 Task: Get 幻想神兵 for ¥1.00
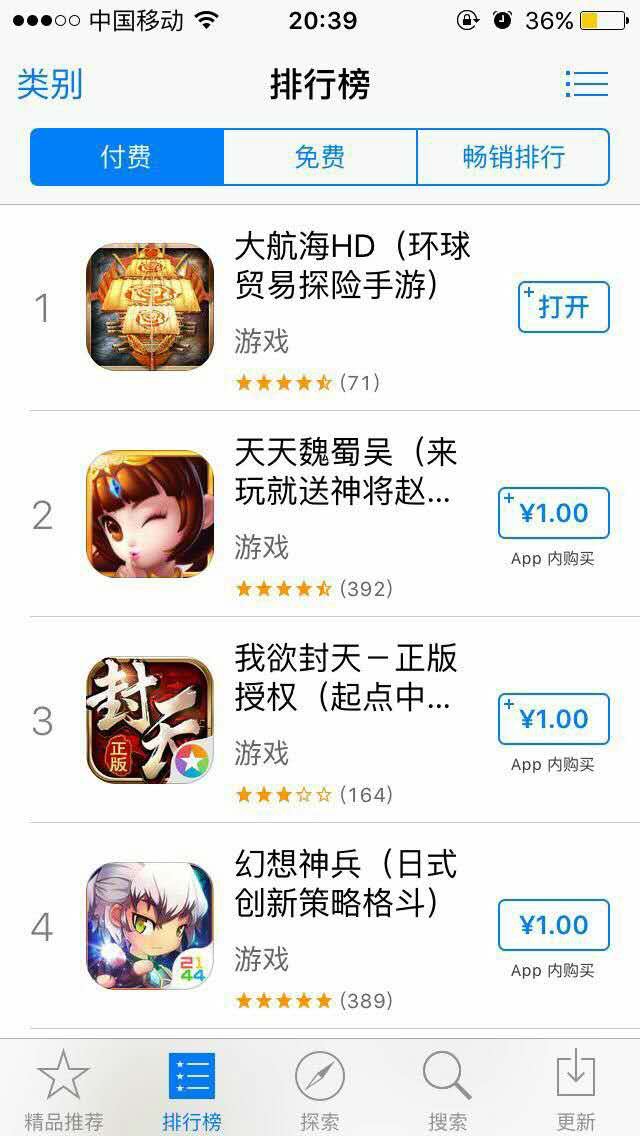coord(553,925)
